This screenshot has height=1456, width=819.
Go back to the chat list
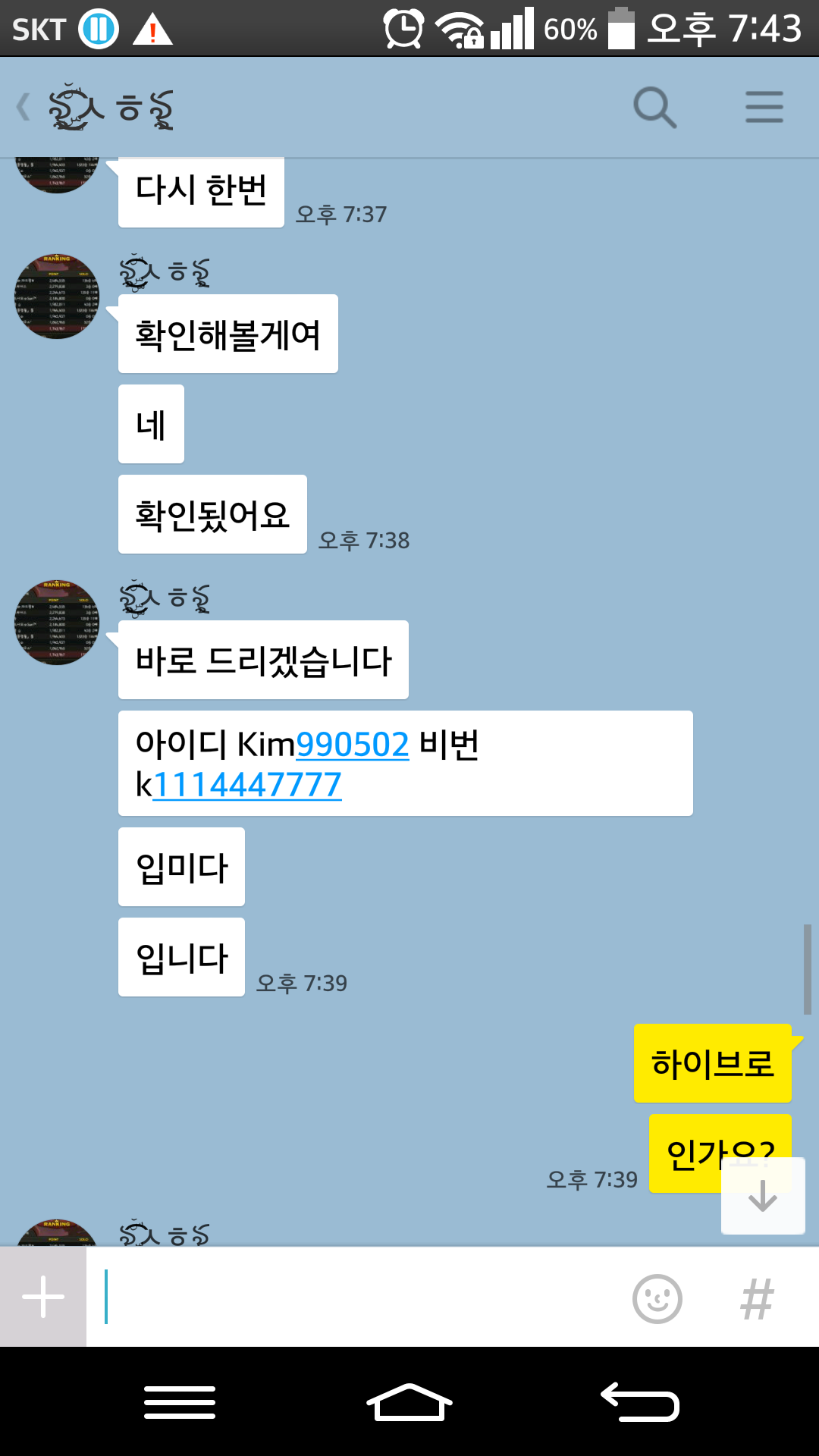[24, 107]
